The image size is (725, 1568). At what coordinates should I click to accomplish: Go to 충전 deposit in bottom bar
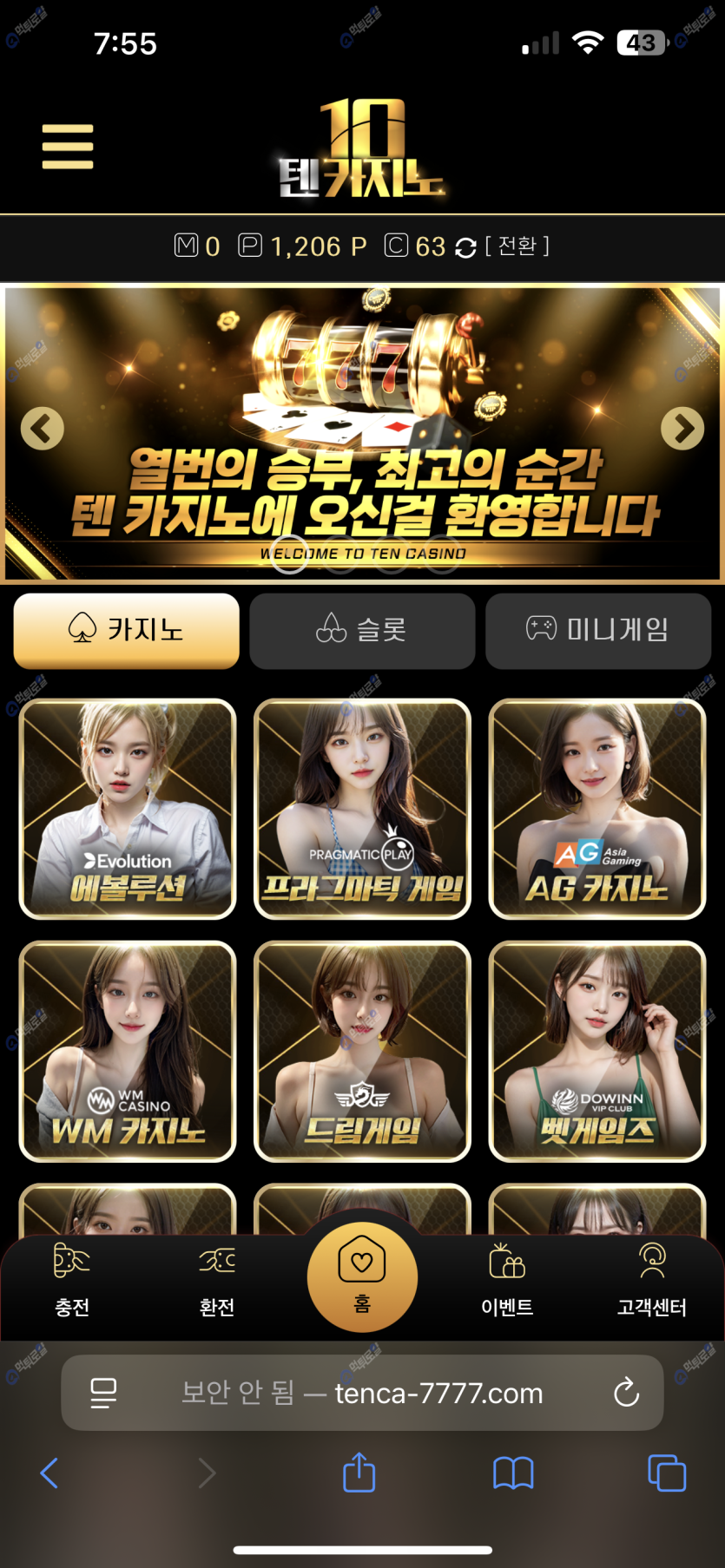click(x=72, y=1280)
